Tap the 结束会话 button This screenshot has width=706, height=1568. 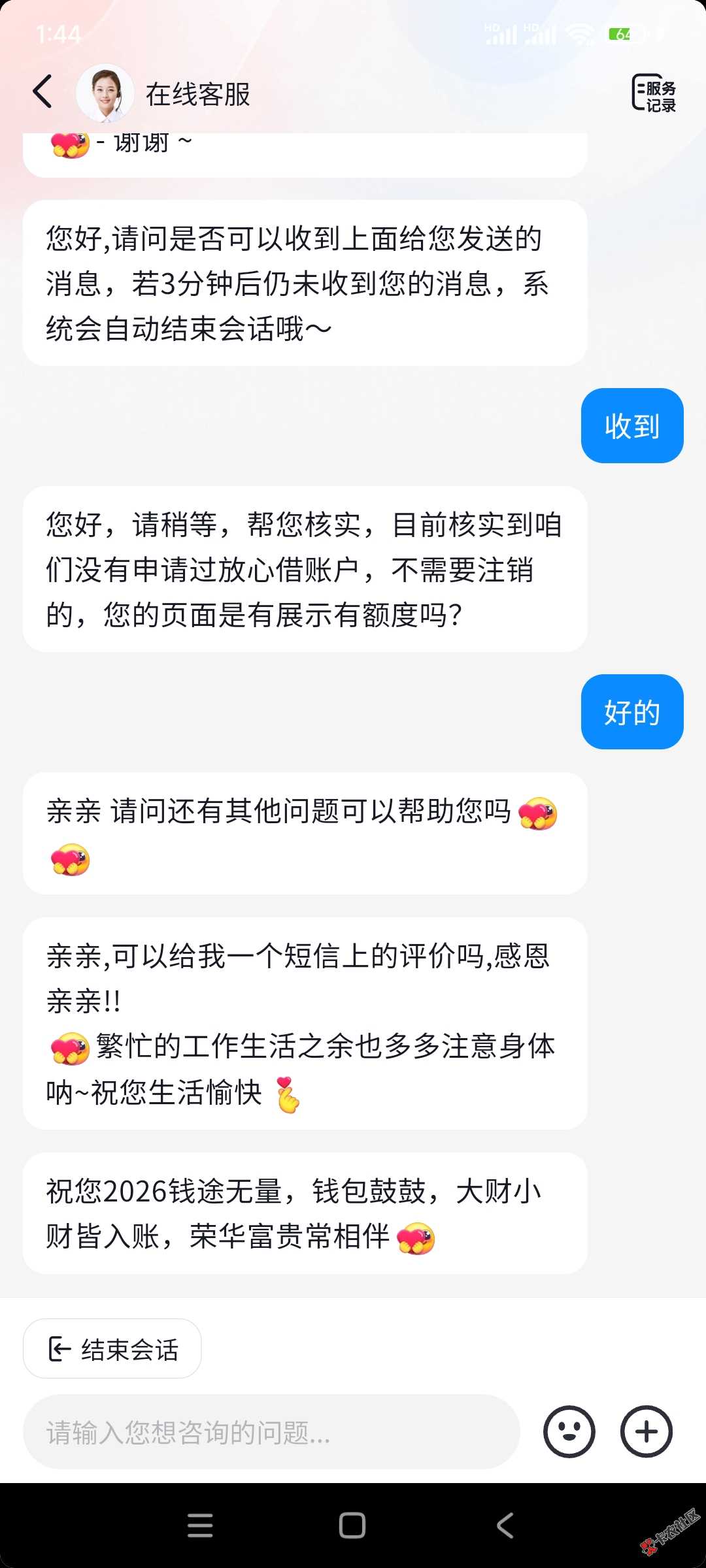click(x=112, y=1349)
